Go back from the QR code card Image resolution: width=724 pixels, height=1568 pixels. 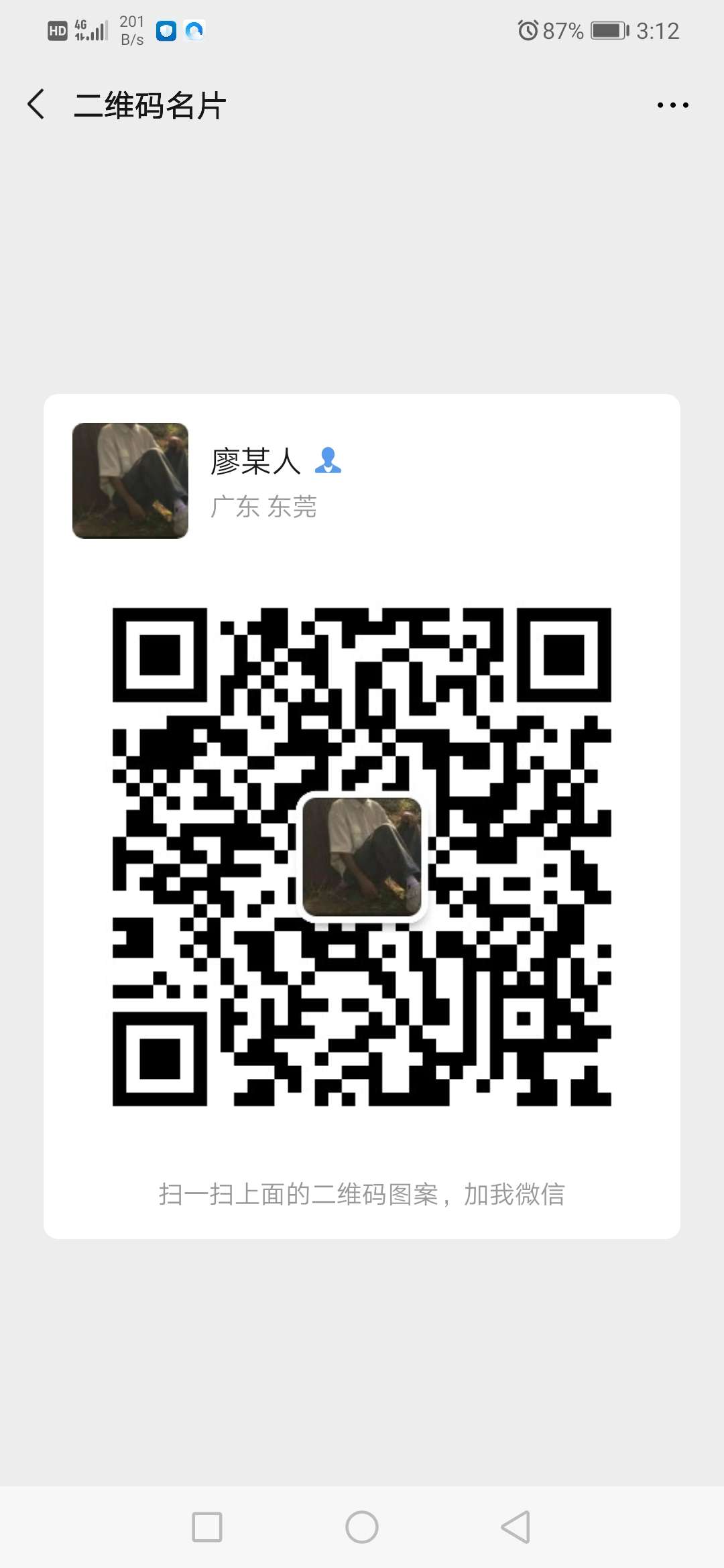[37, 105]
